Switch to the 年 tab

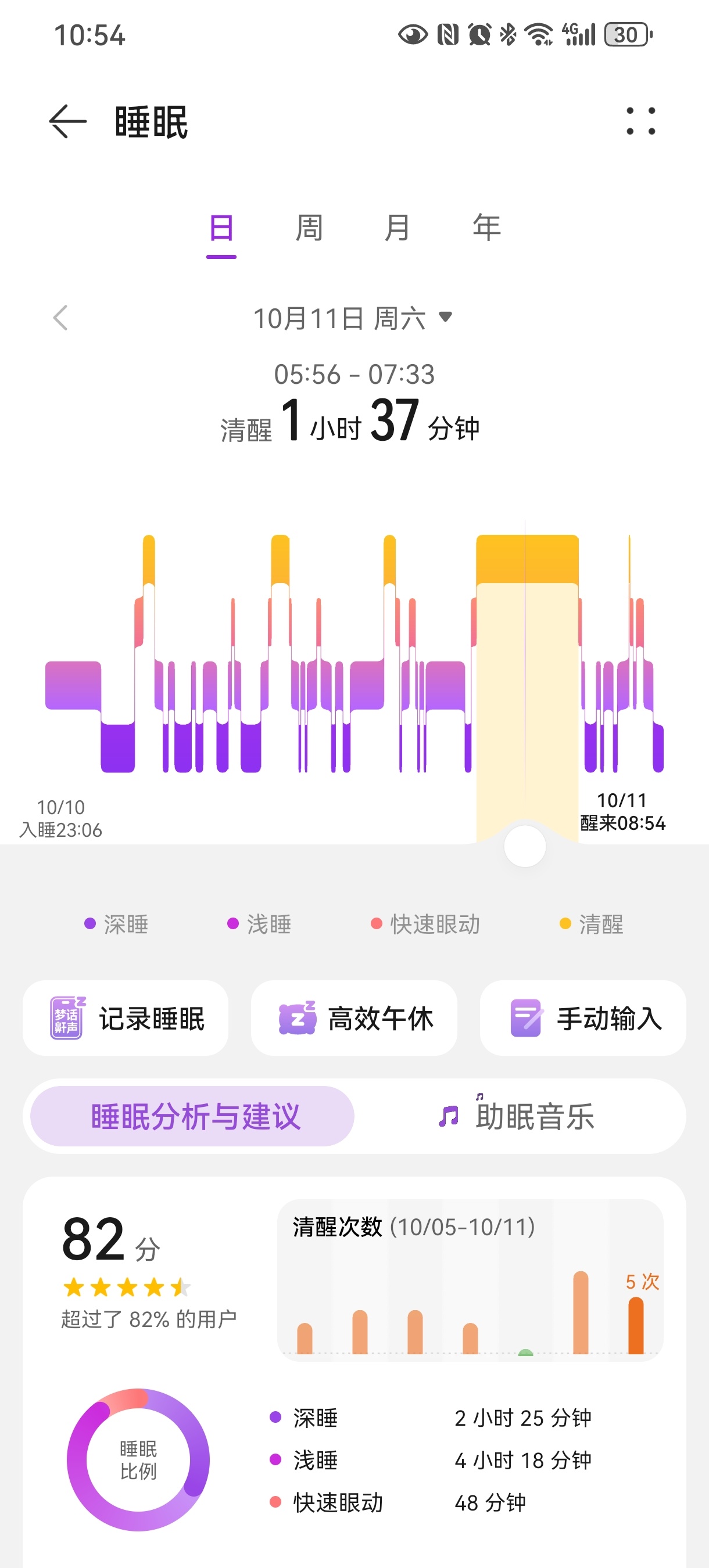(486, 229)
